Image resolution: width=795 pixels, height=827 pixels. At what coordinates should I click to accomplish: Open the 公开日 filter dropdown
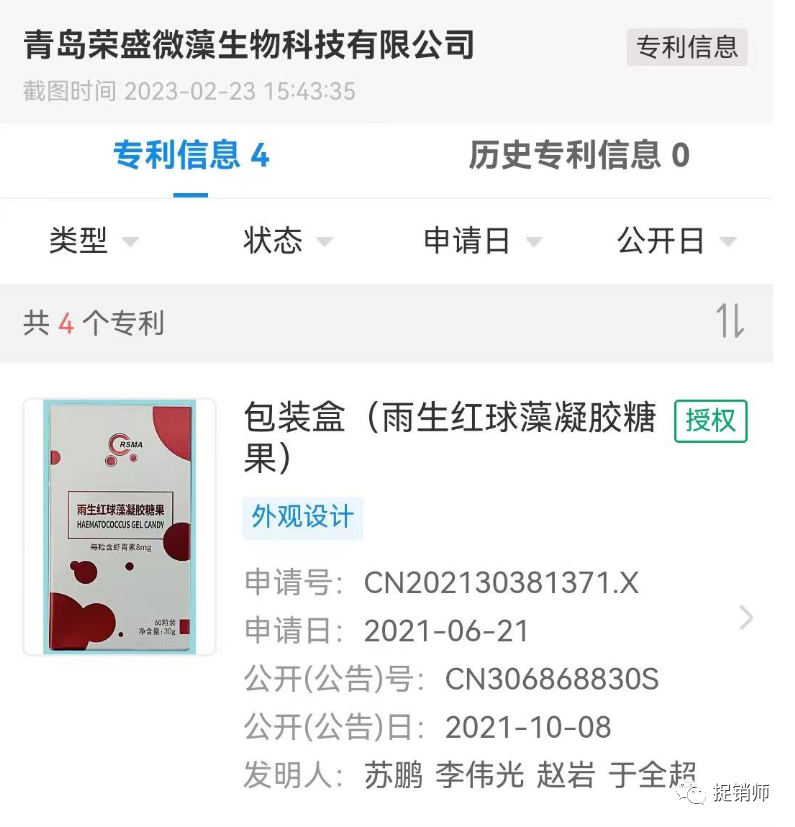pyautogui.click(x=676, y=241)
